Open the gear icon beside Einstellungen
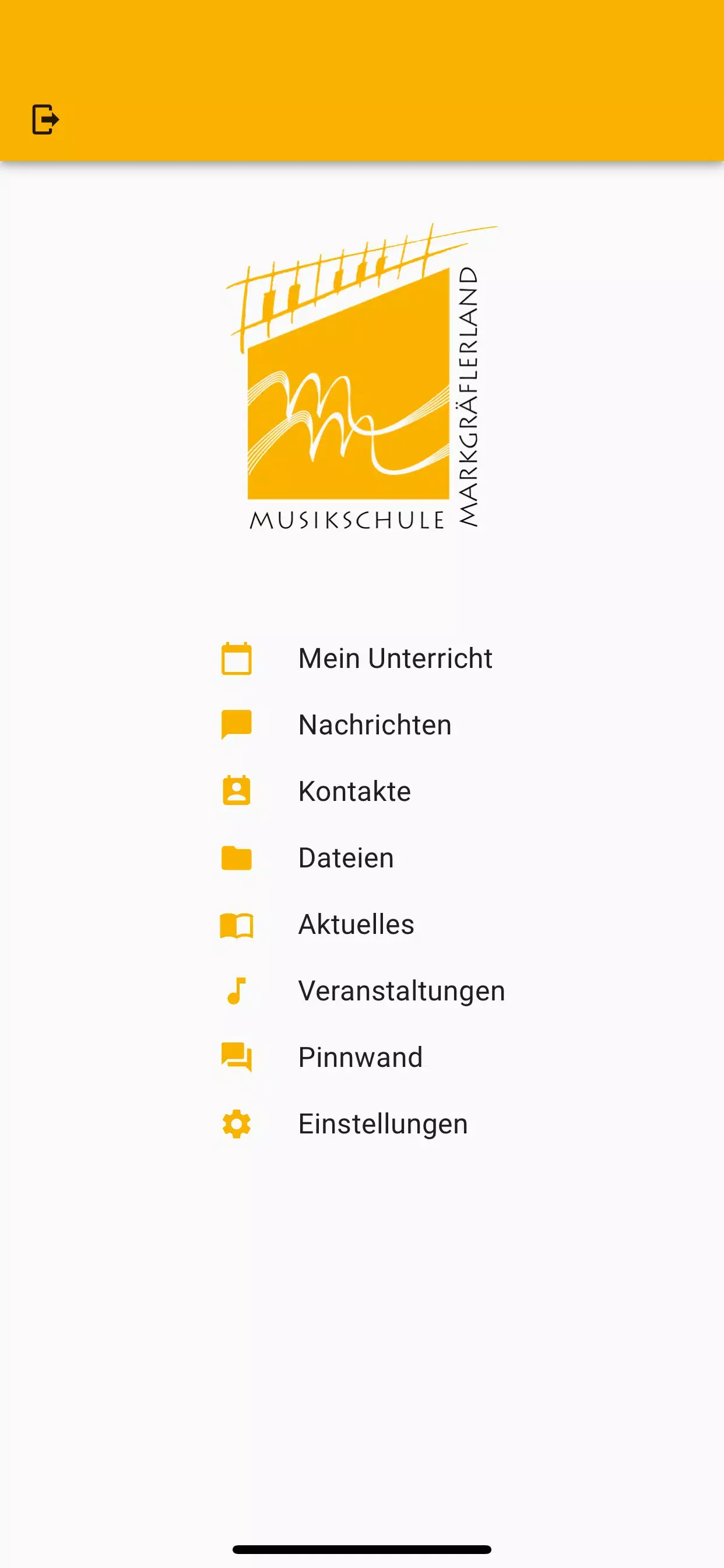 click(x=237, y=1123)
